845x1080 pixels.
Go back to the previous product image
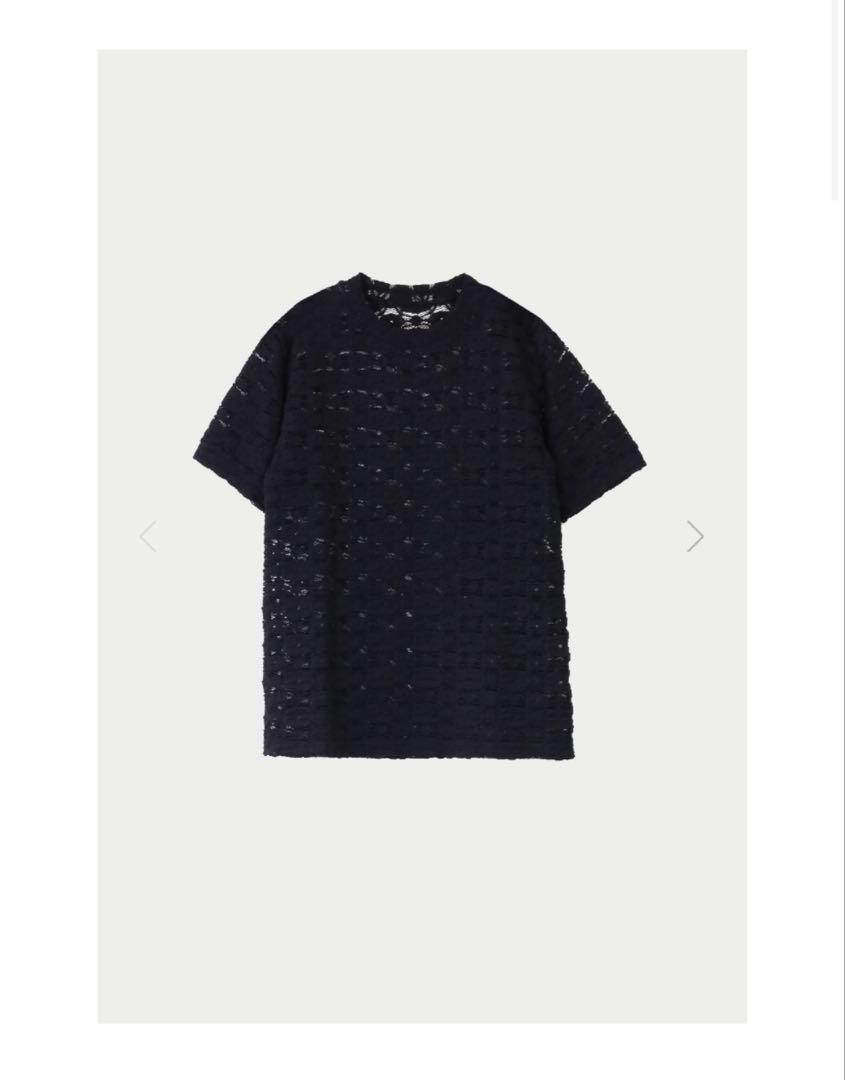(x=148, y=537)
